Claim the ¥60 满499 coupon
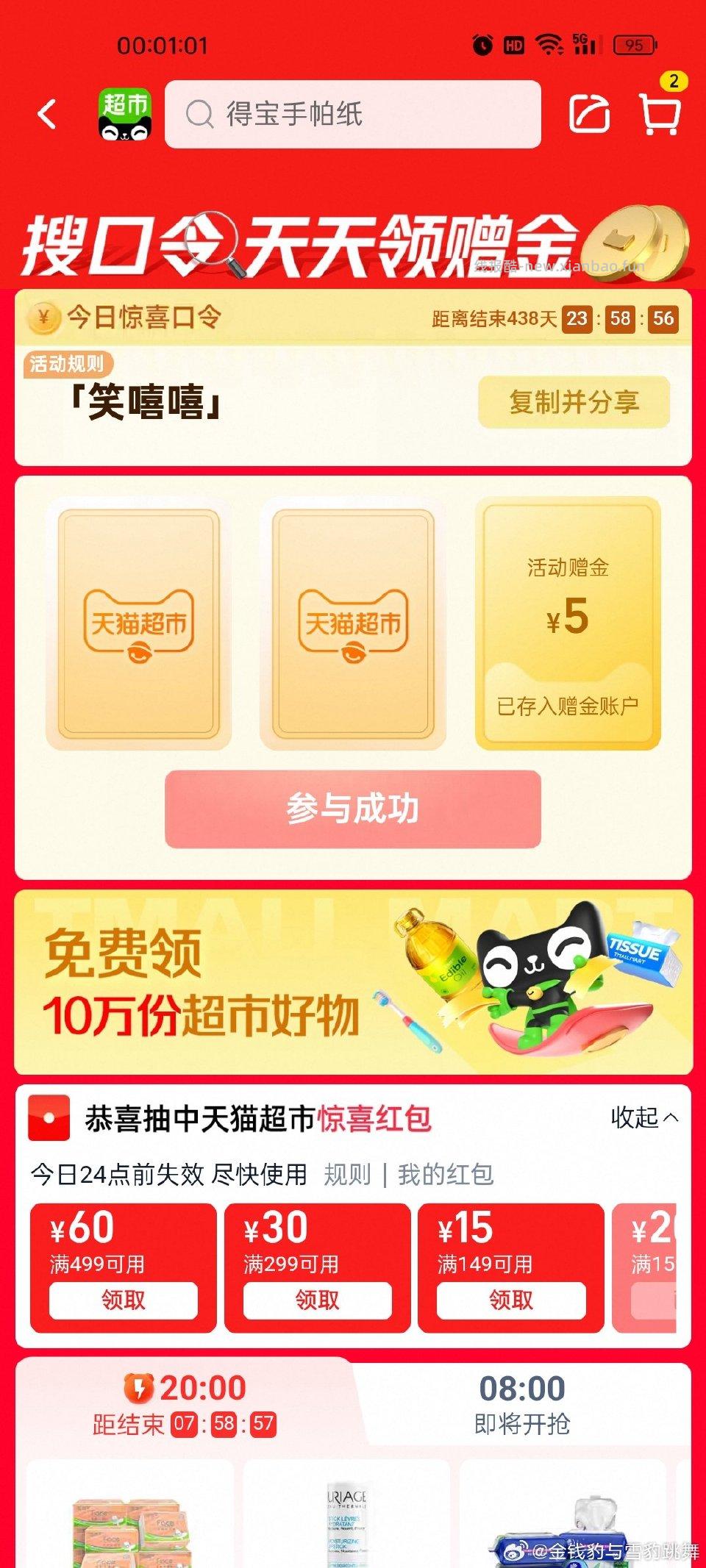 point(124,1300)
